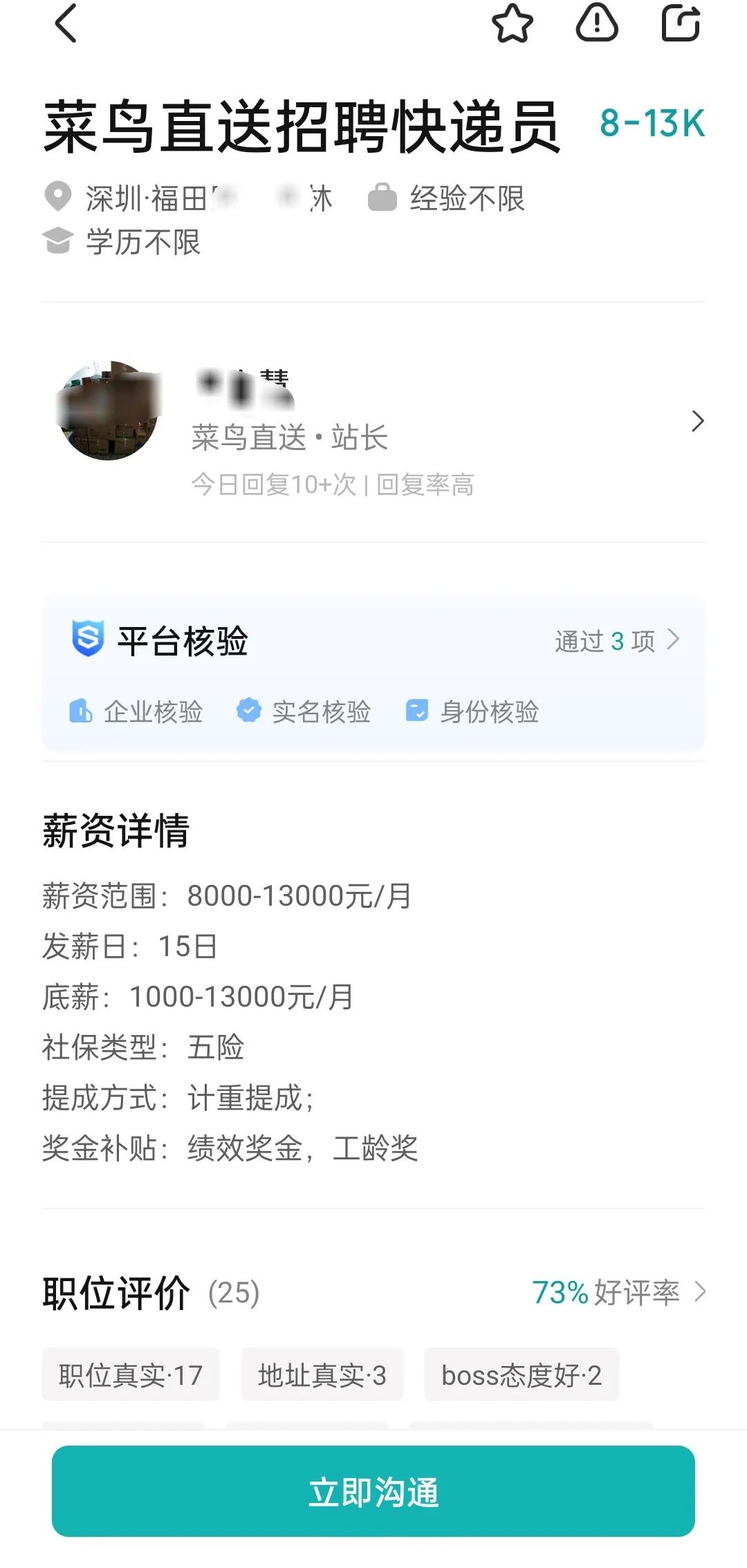The image size is (747, 1568).
Task: View 平台核验 通过 3 项 details
Action: click(617, 641)
